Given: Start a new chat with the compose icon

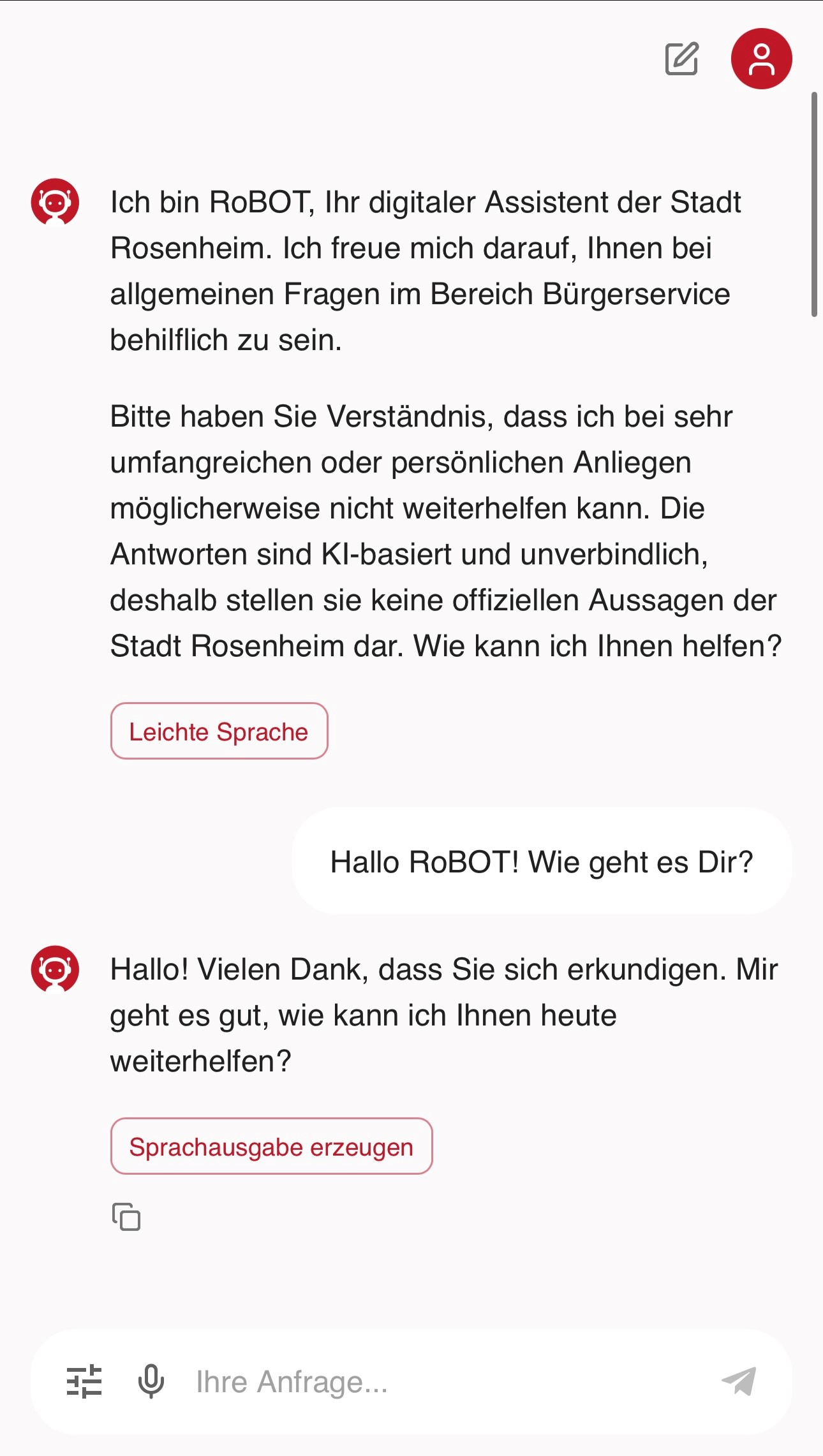Looking at the screenshot, I should point(681,59).
